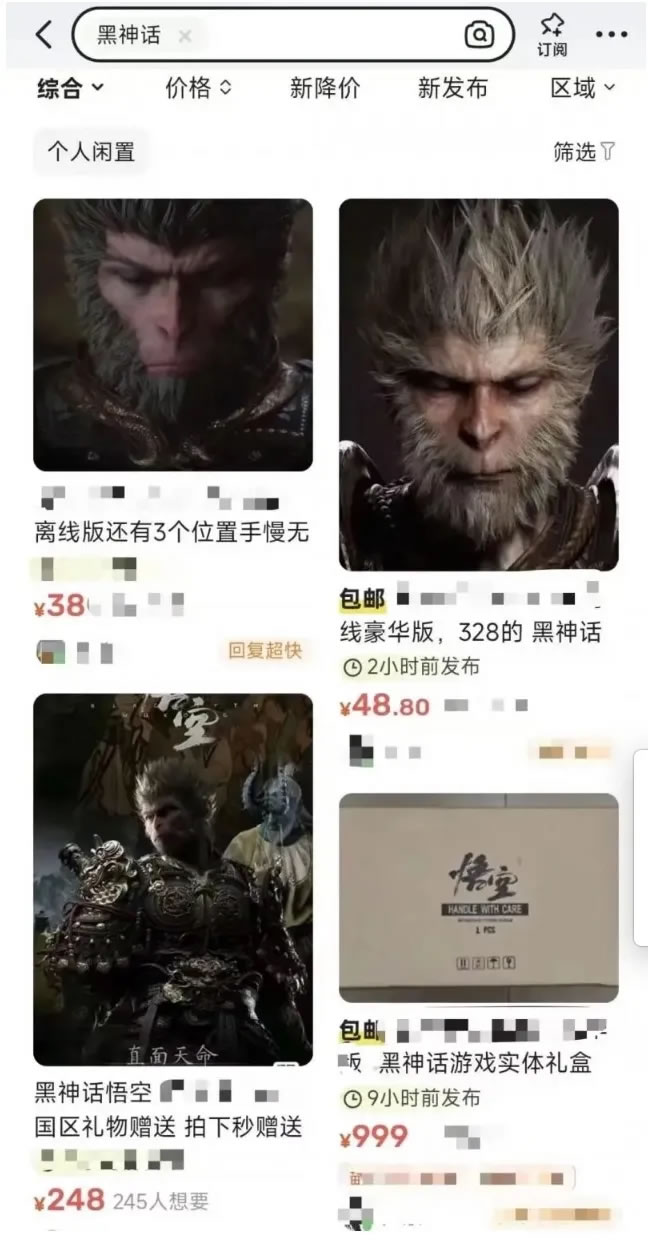Open the 筛选 filter options
The width and height of the screenshot is (648, 1260).
(585, 152)
